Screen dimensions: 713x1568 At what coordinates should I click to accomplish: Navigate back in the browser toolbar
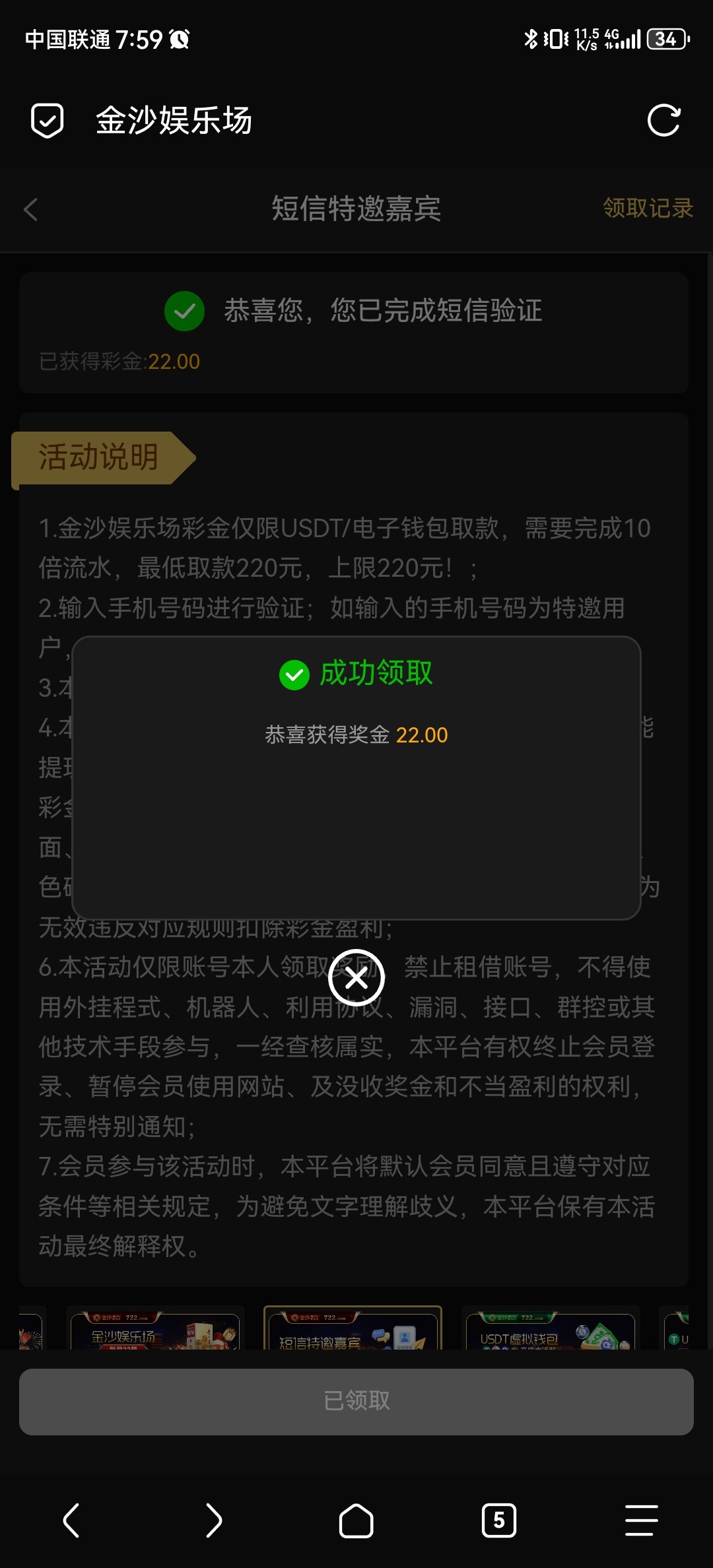[x=71, y=1521]
